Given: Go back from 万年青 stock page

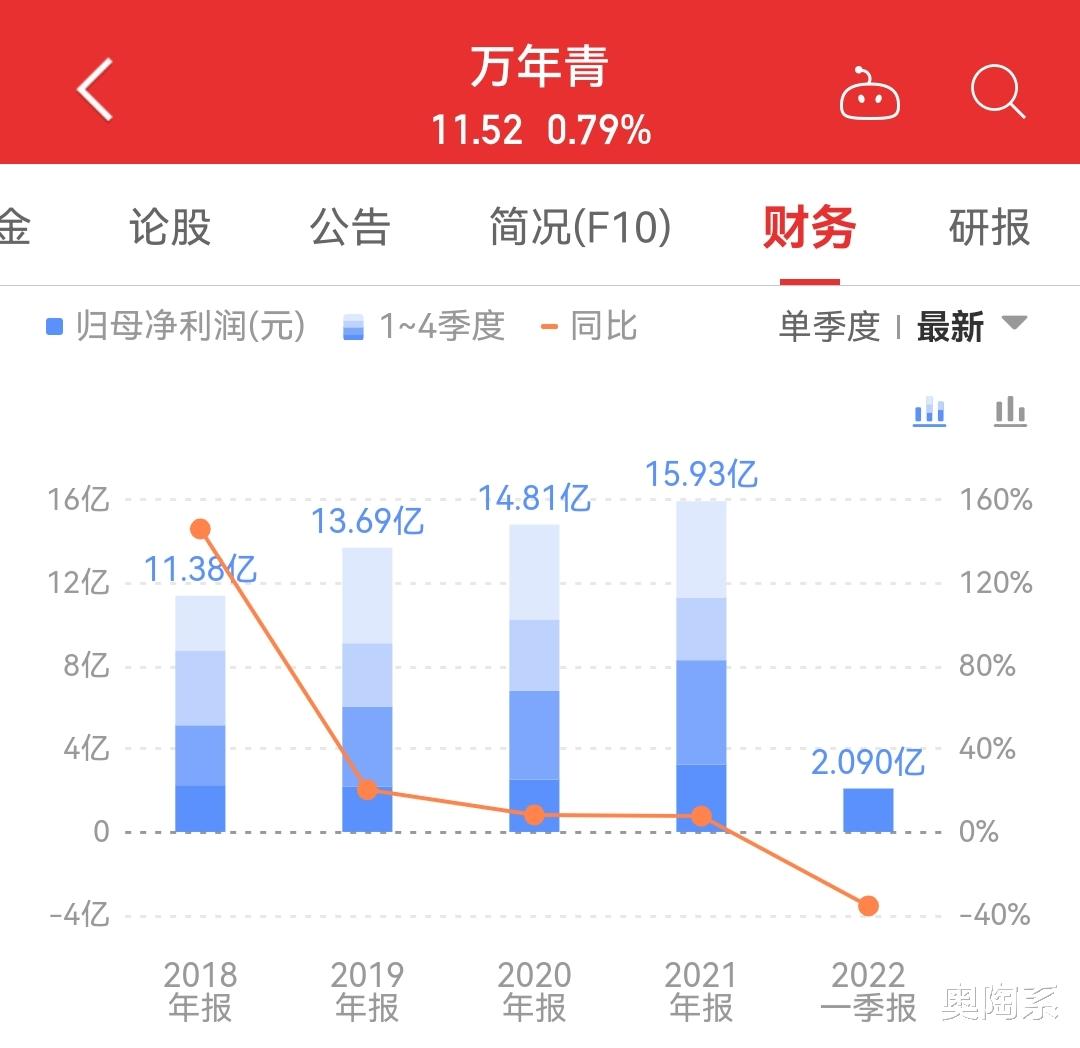Looking at the screenshot, I should 95,90.
